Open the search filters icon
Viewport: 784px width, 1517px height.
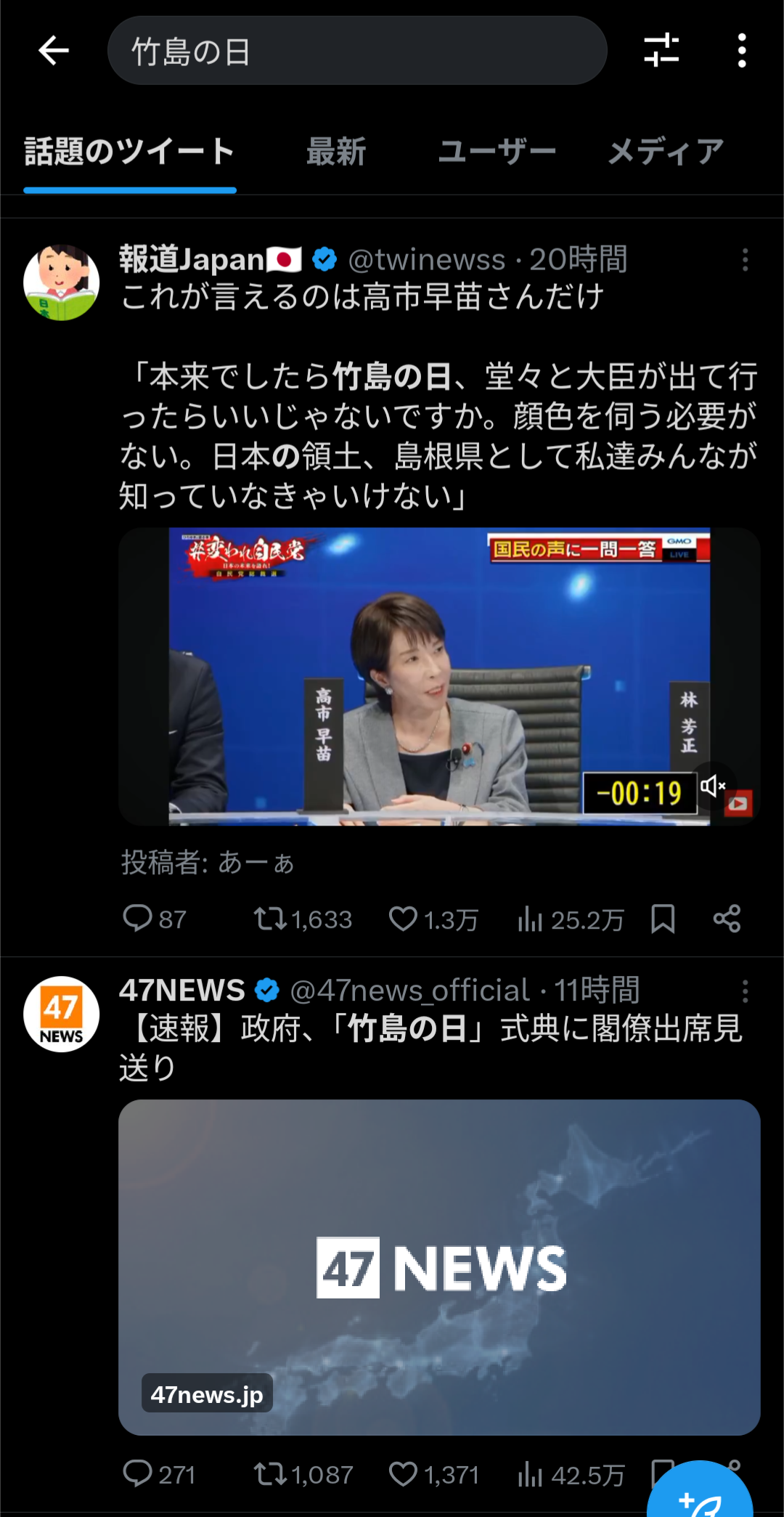(661, 51)
